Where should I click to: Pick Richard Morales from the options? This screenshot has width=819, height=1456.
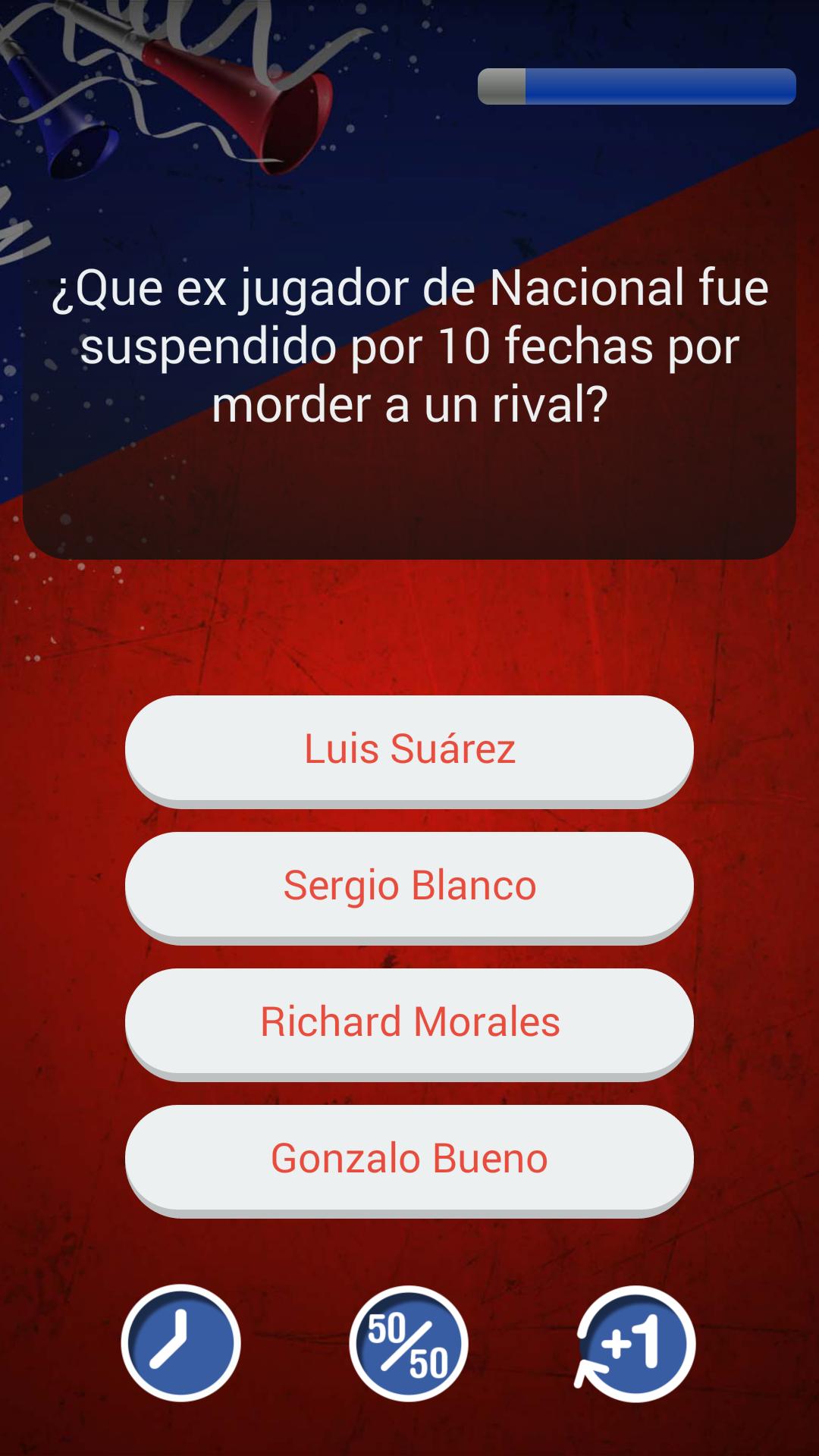click(x=409, y=1021)
